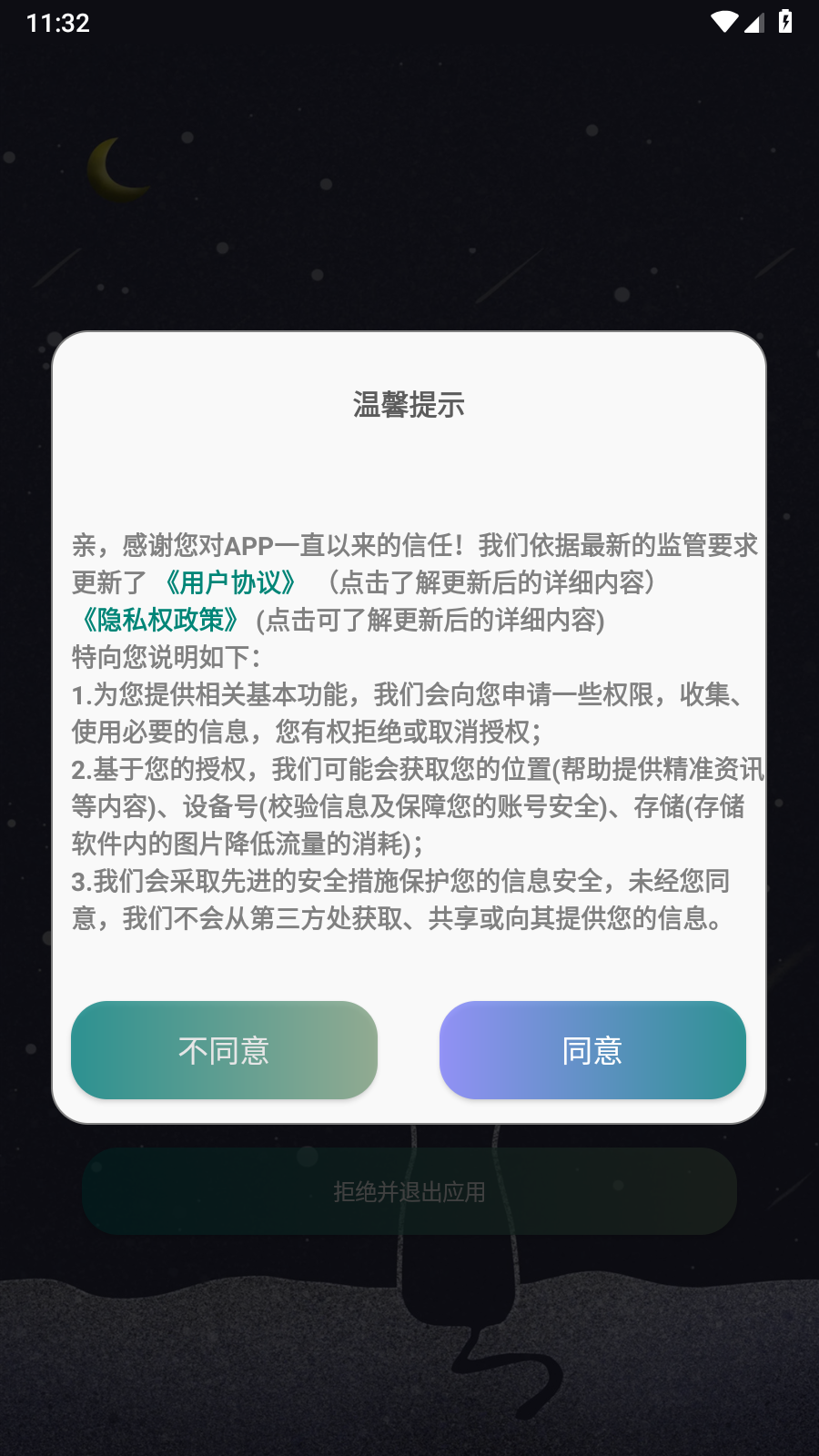The width and height of the screenshot is (819, 1456).
Task: Tap 拒绝并退出应用 to refuse and exit
Action: [x=411, y=1191]
